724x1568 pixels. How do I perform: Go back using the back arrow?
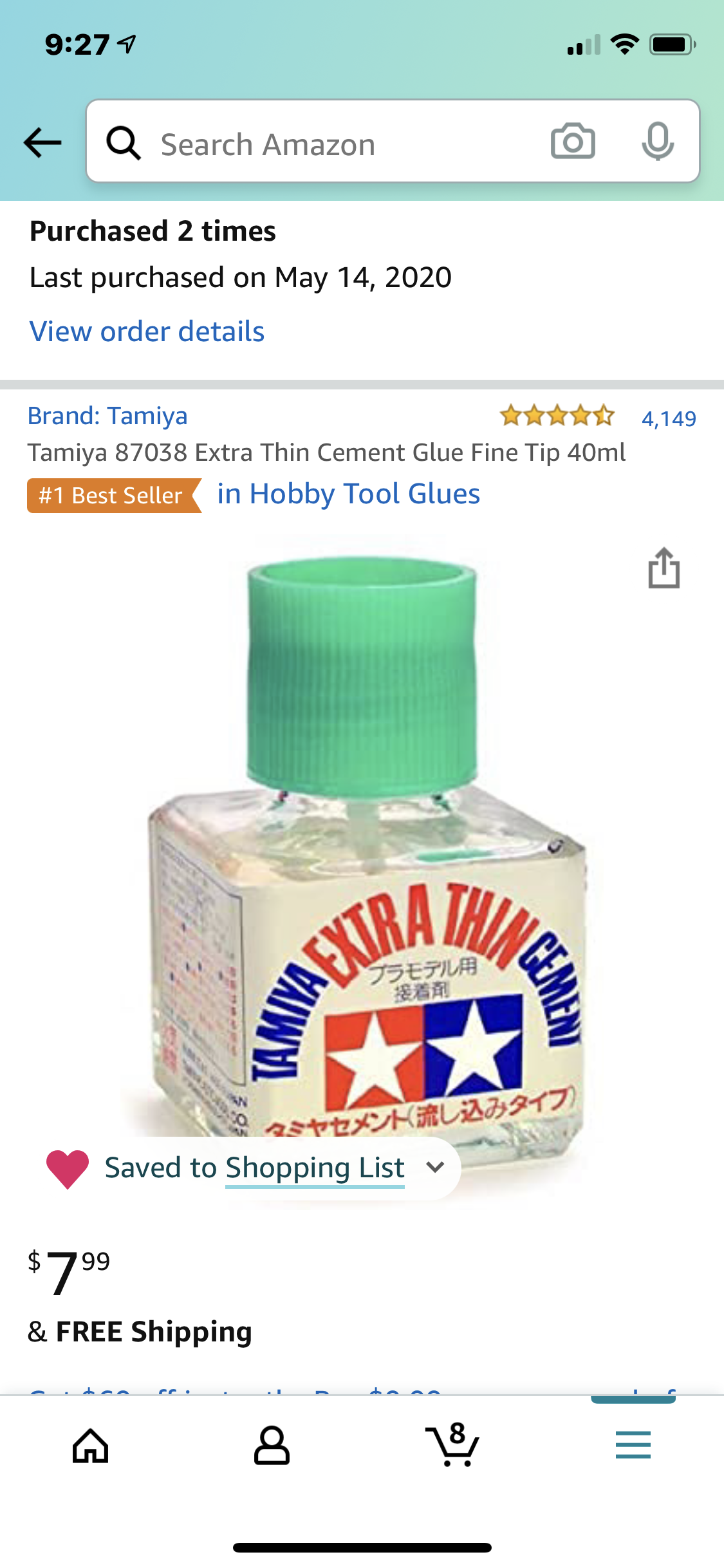click(42, 142)
